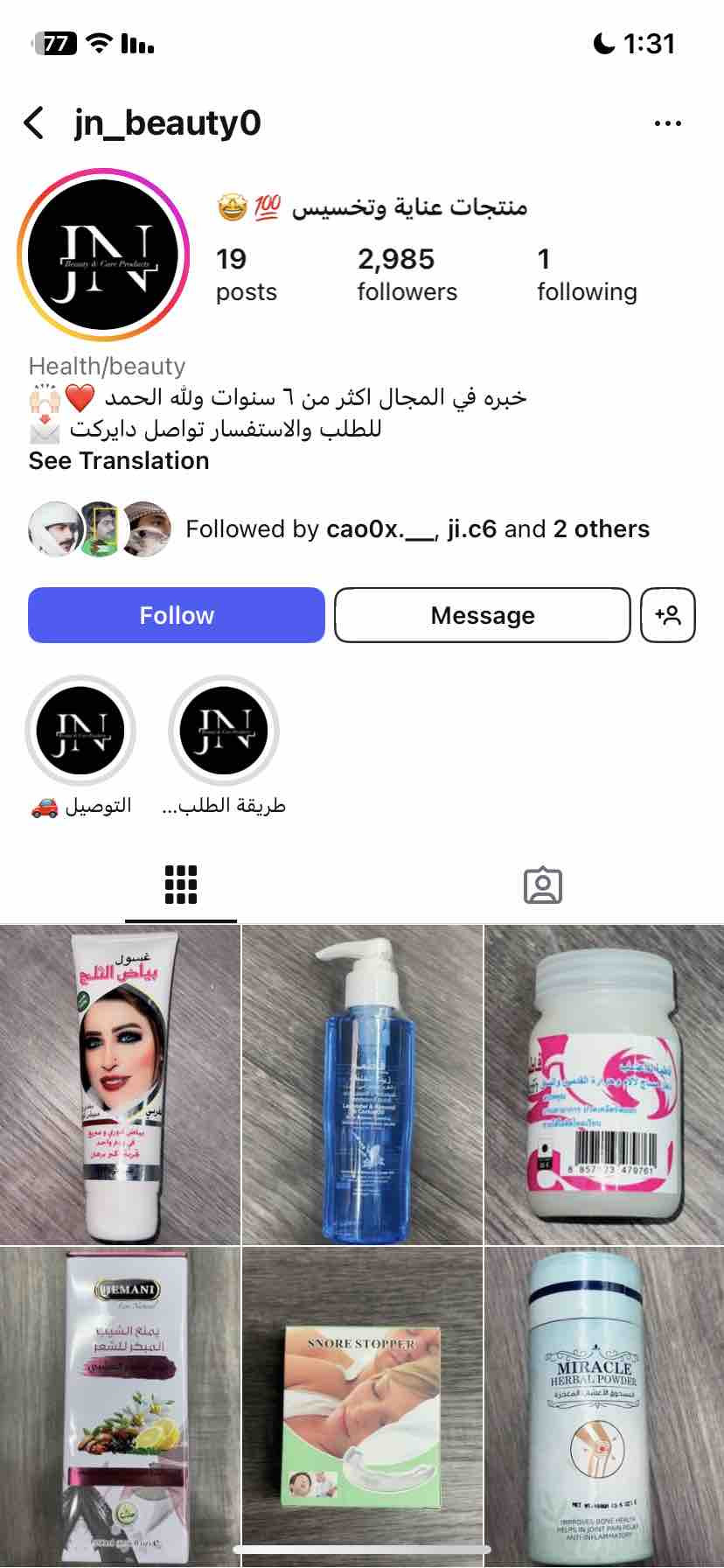Message this beauty shop
Viewport: 724px width, 1568px height.
coord(483,615)
